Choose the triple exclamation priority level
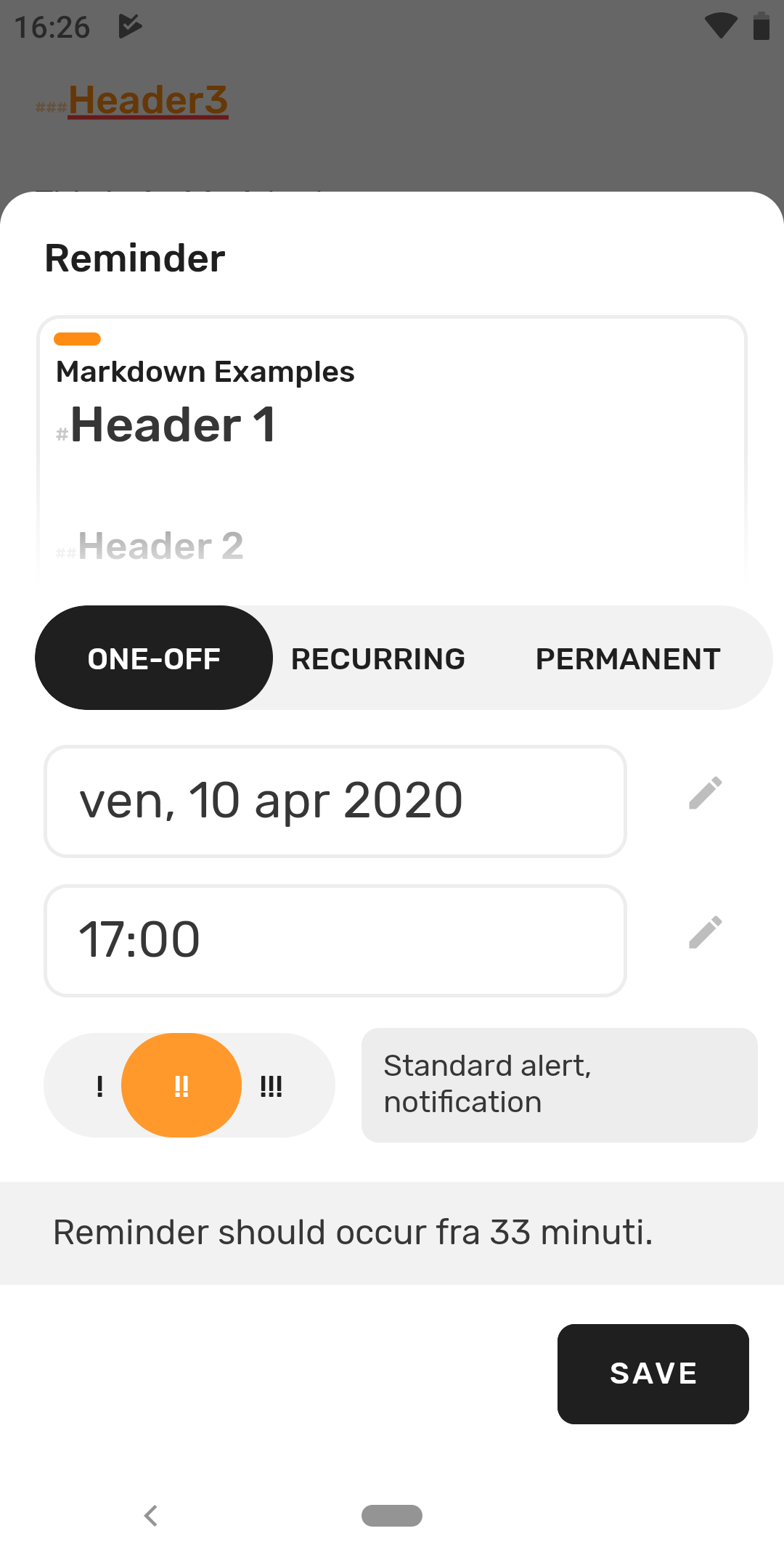 pyautogui.click(x=271, y=1086)
